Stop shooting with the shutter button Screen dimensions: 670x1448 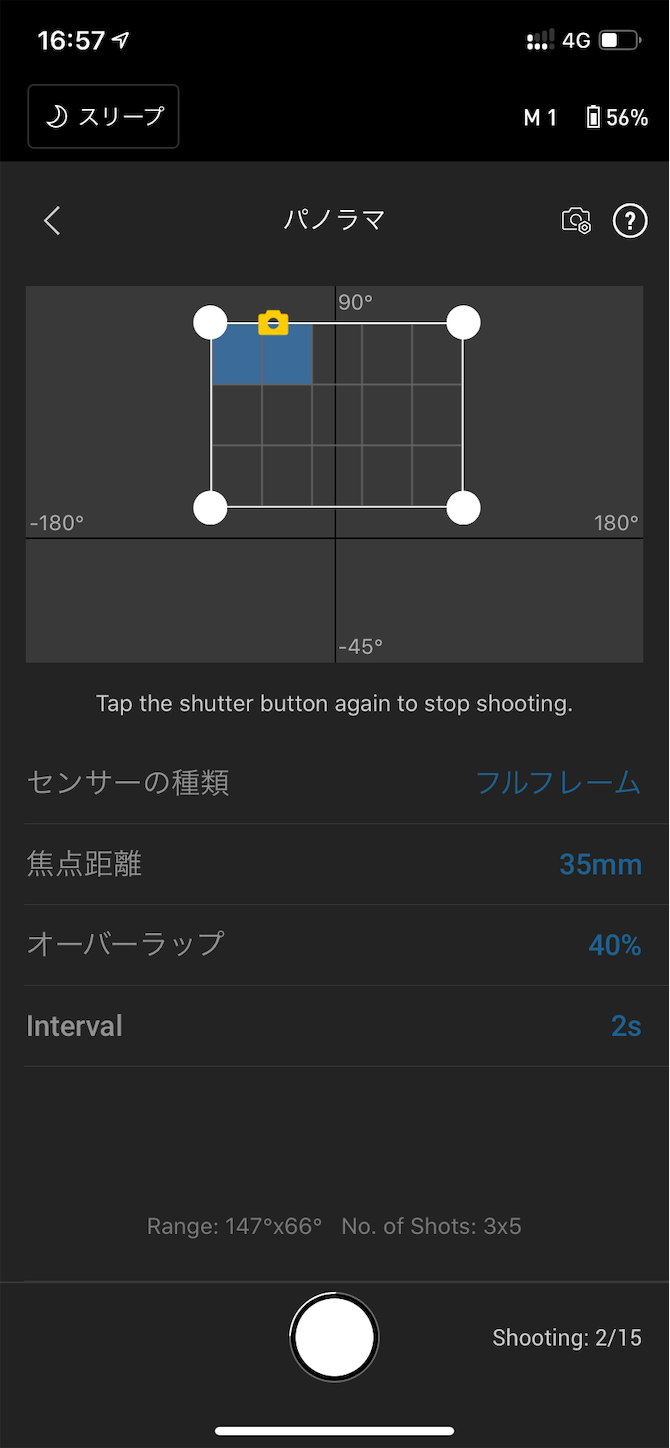[334, 1337]
